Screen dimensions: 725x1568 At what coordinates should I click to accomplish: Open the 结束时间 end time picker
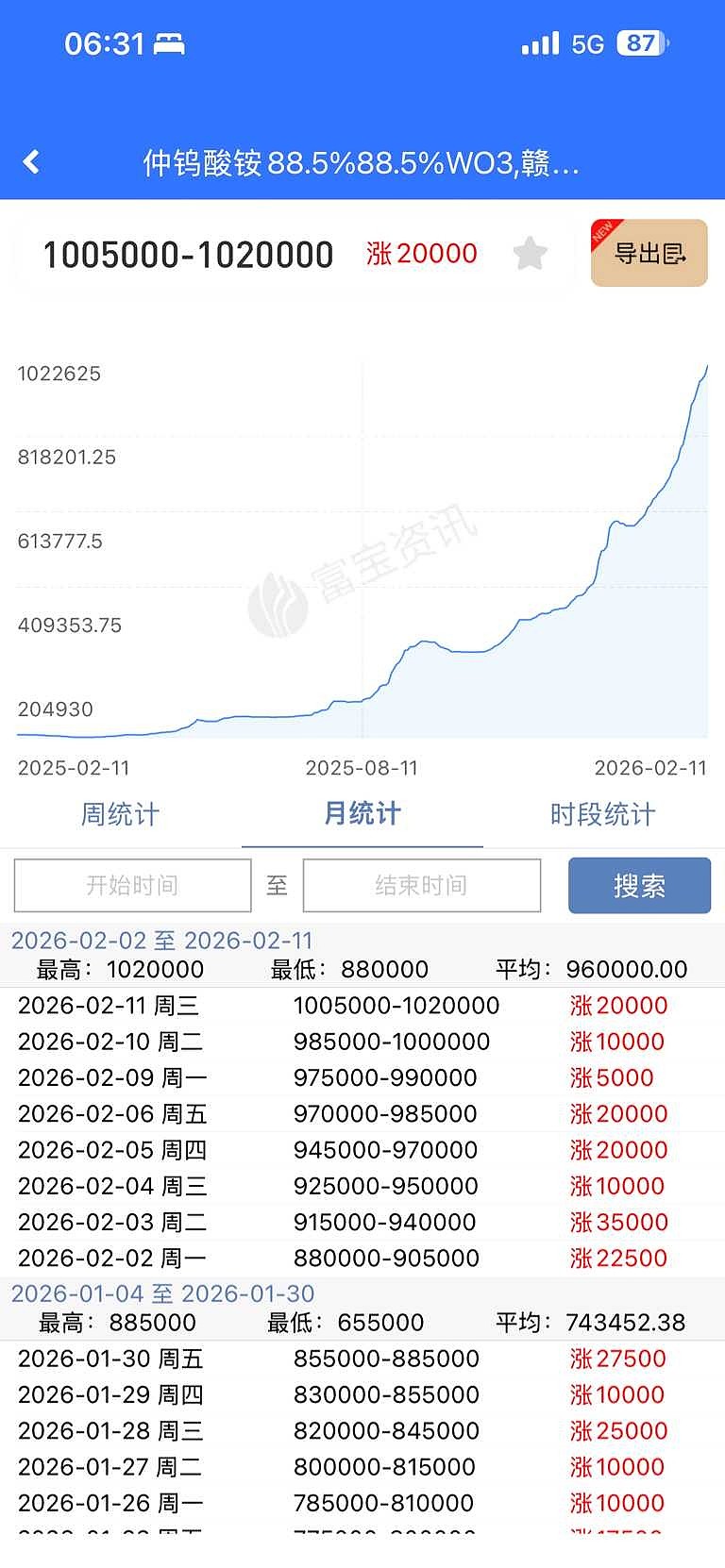point(421,885)
